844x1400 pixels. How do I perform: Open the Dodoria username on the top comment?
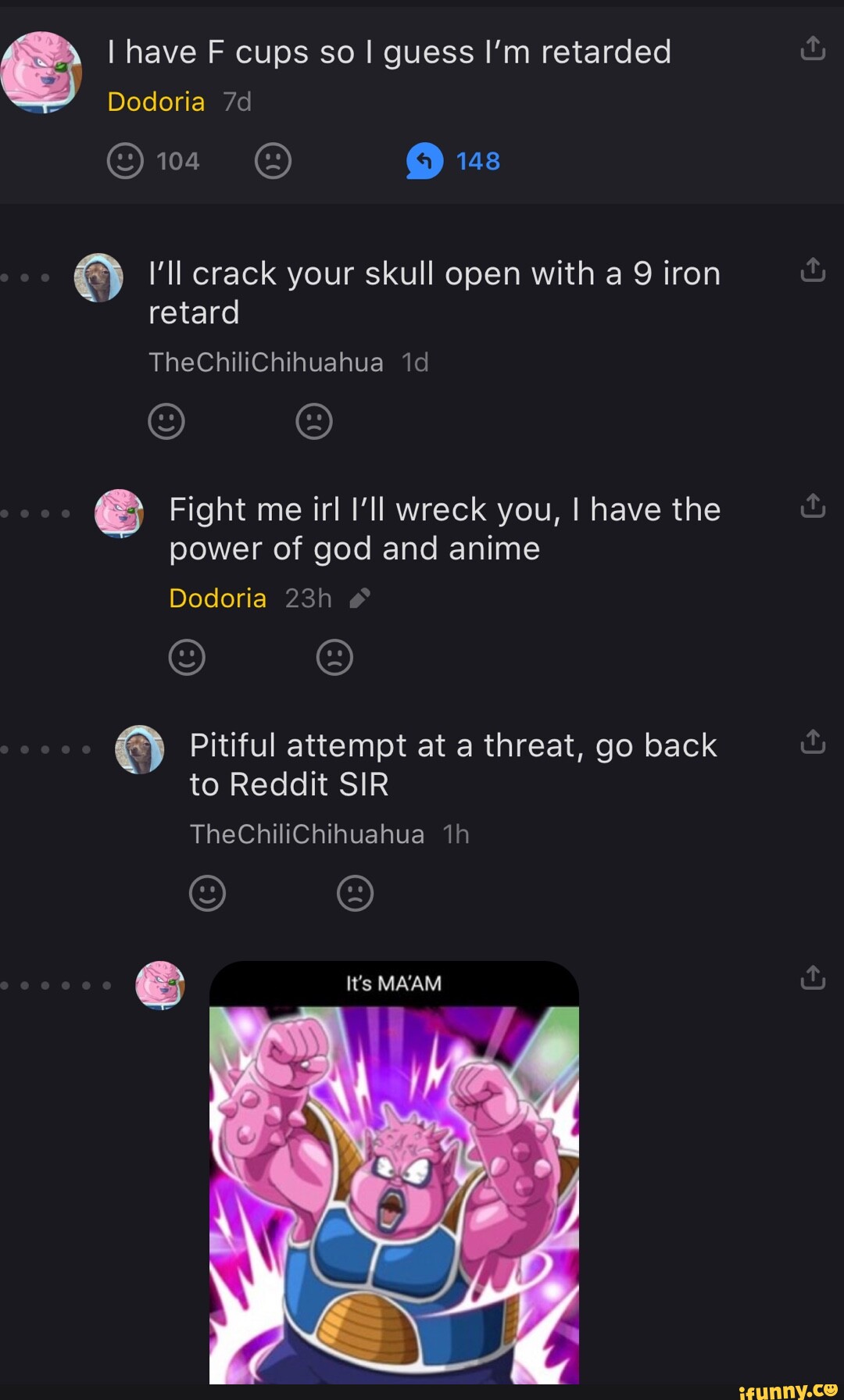pyautogui.click(x=156, y=102)
